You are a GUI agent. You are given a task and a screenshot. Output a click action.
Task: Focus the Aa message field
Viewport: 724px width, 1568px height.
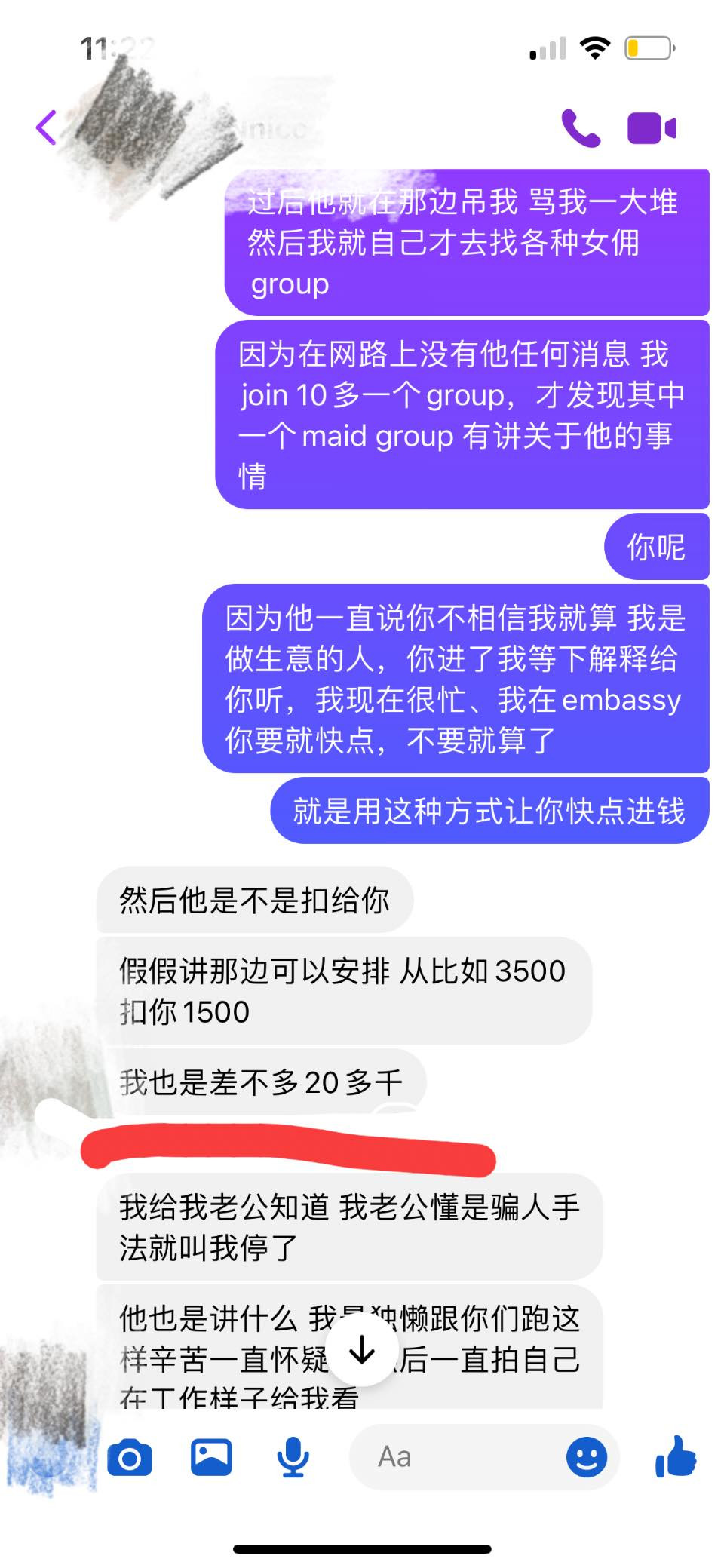coord(452,1457)
